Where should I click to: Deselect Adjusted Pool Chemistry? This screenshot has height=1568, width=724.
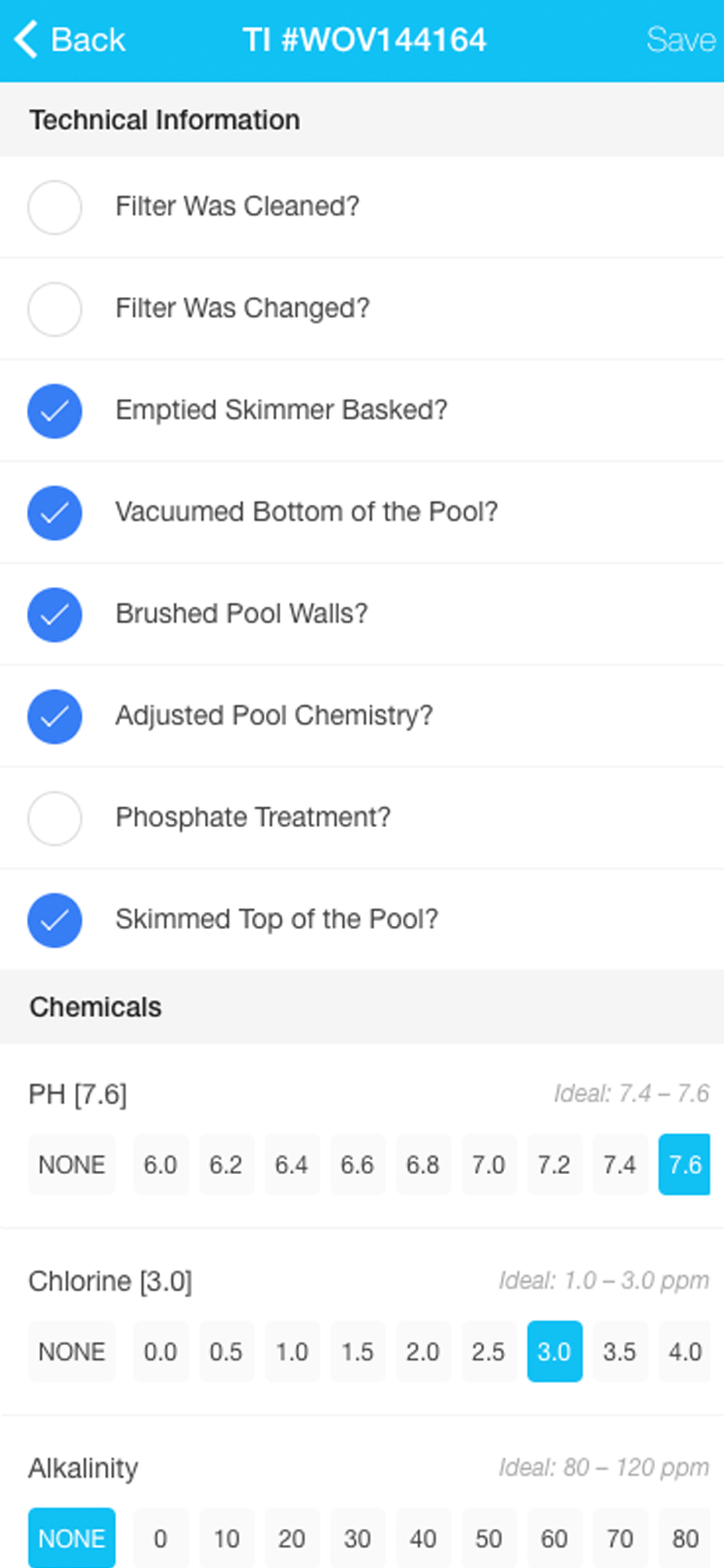click(x=55, y=716)
